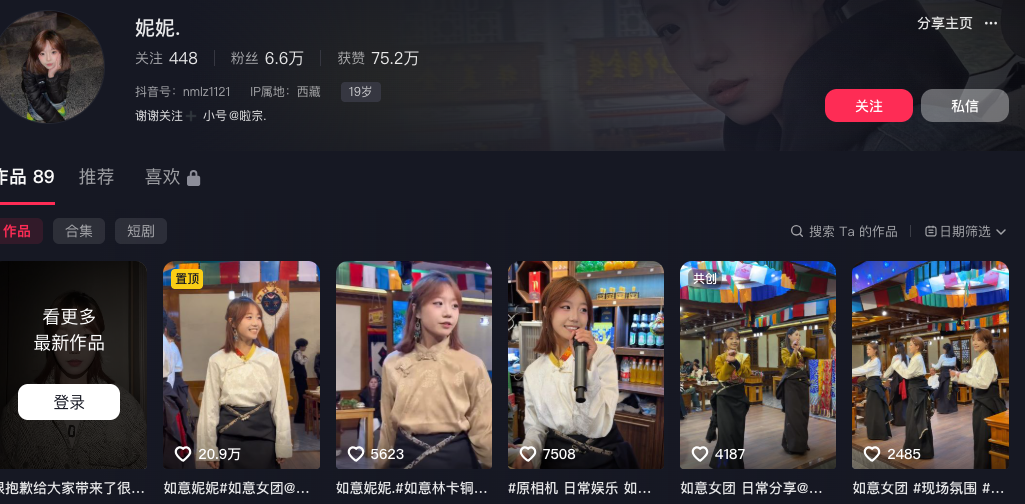Open the 共创 video with 4187 likes
Image resolution: width=1025 pixels, height=504 pixels.
pos(757,365)
